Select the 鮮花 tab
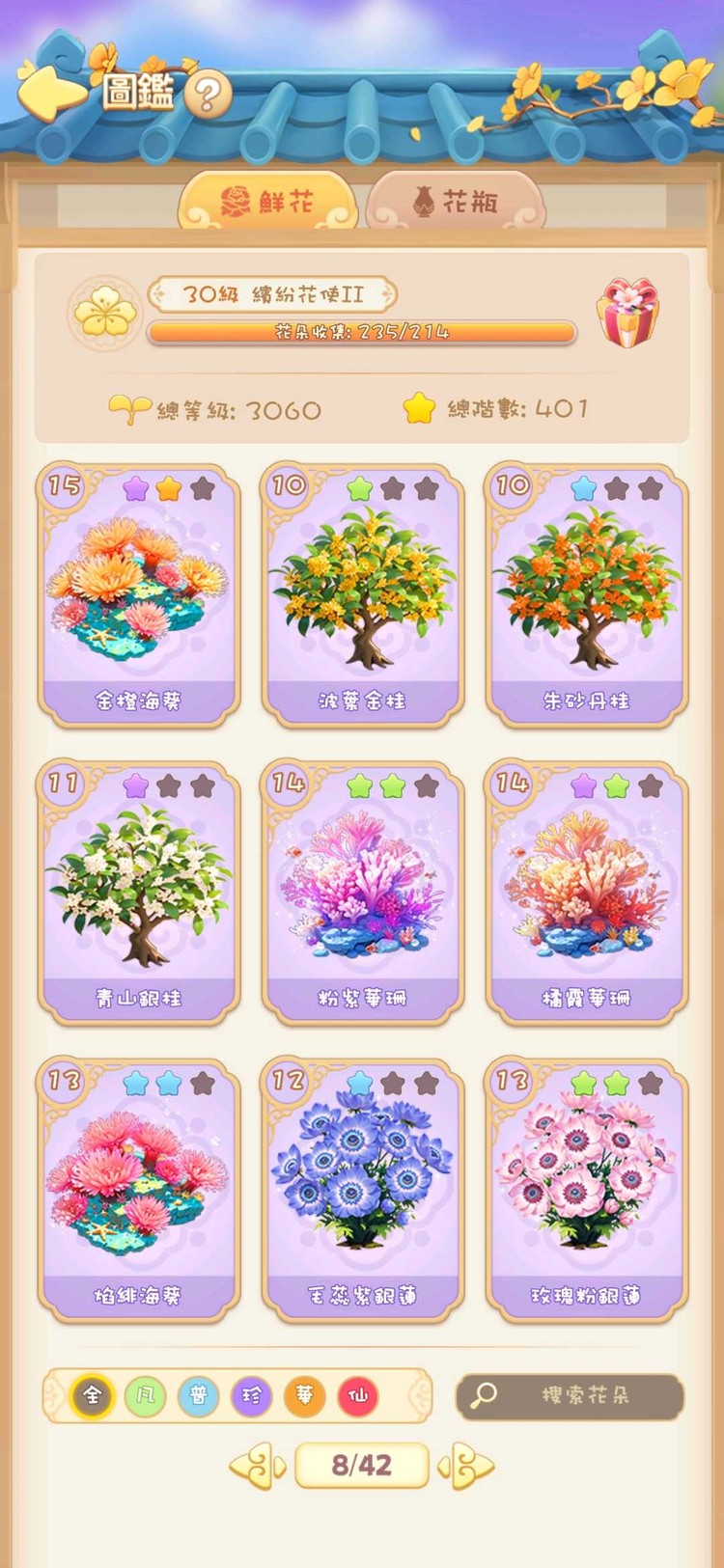The height and width of the screenshot is (1568, 724). tap(268, 202)
